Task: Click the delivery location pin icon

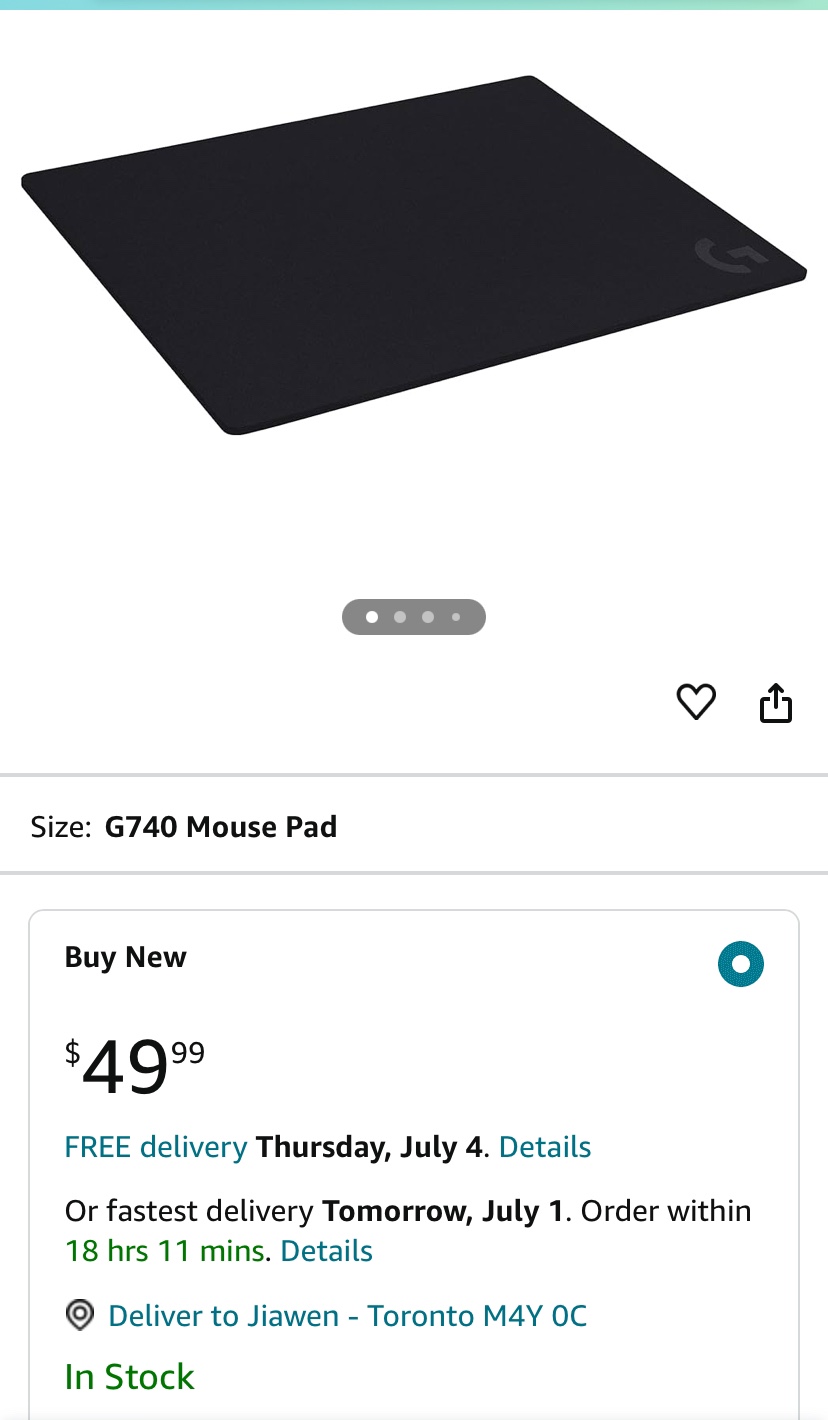Action: (79, 1315)
